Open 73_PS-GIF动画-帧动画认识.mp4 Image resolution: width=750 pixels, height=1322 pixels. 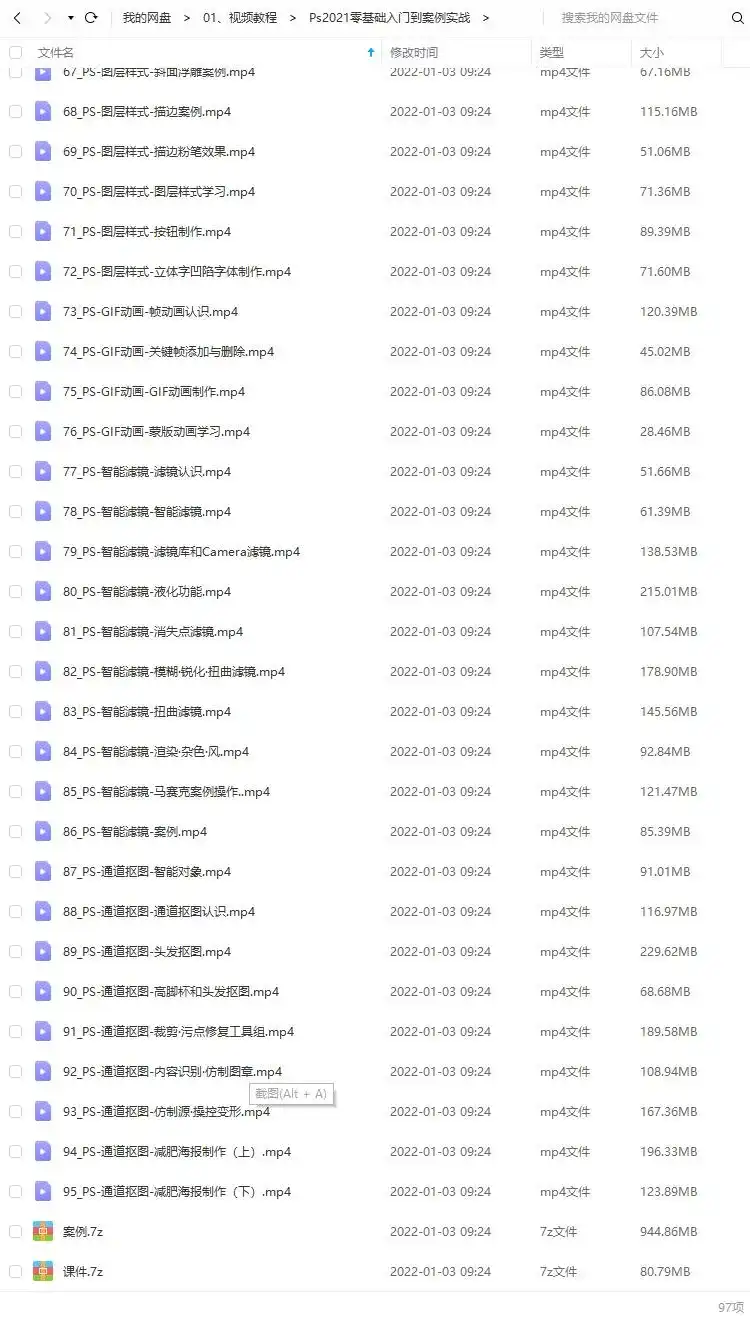[x=150, y=312]
